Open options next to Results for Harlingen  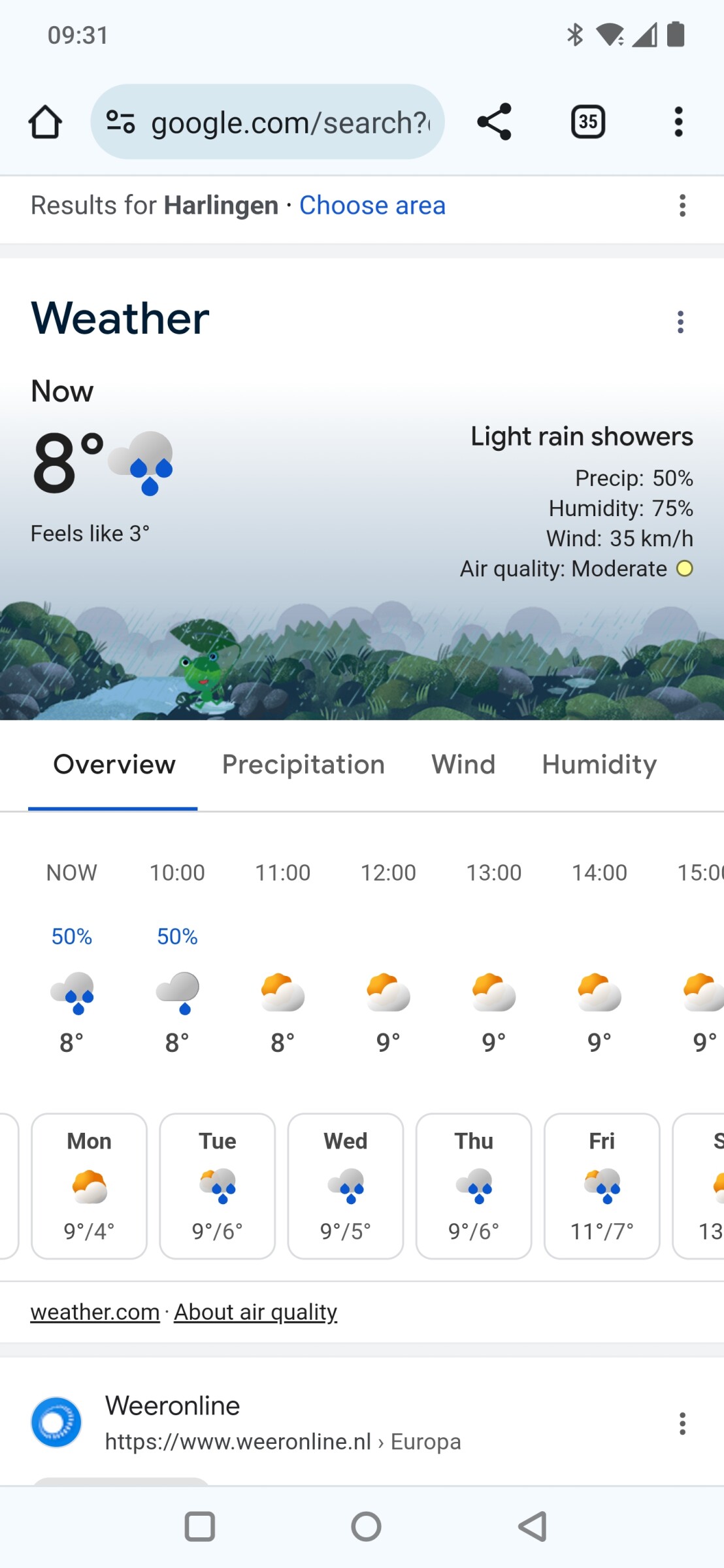click(682, 206)
